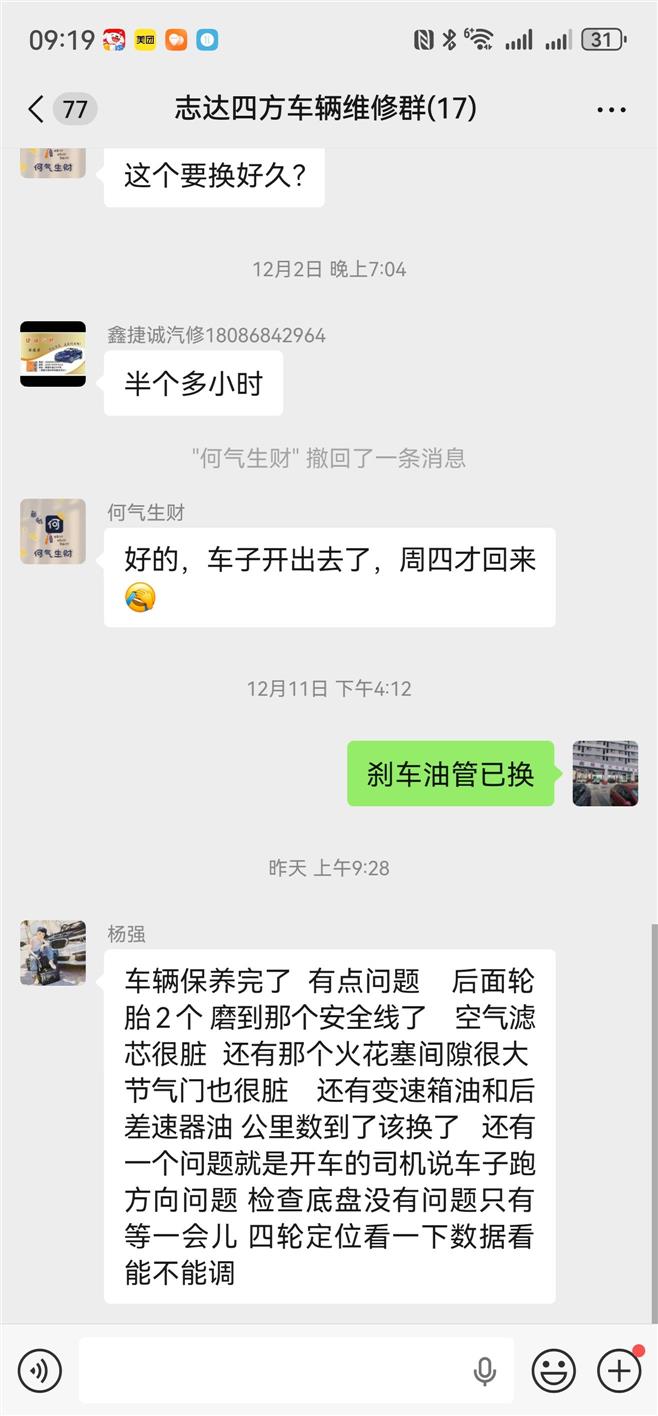Open the plus attachments menu
The image size is (658, 1416).
click(x=619, y=1370)
